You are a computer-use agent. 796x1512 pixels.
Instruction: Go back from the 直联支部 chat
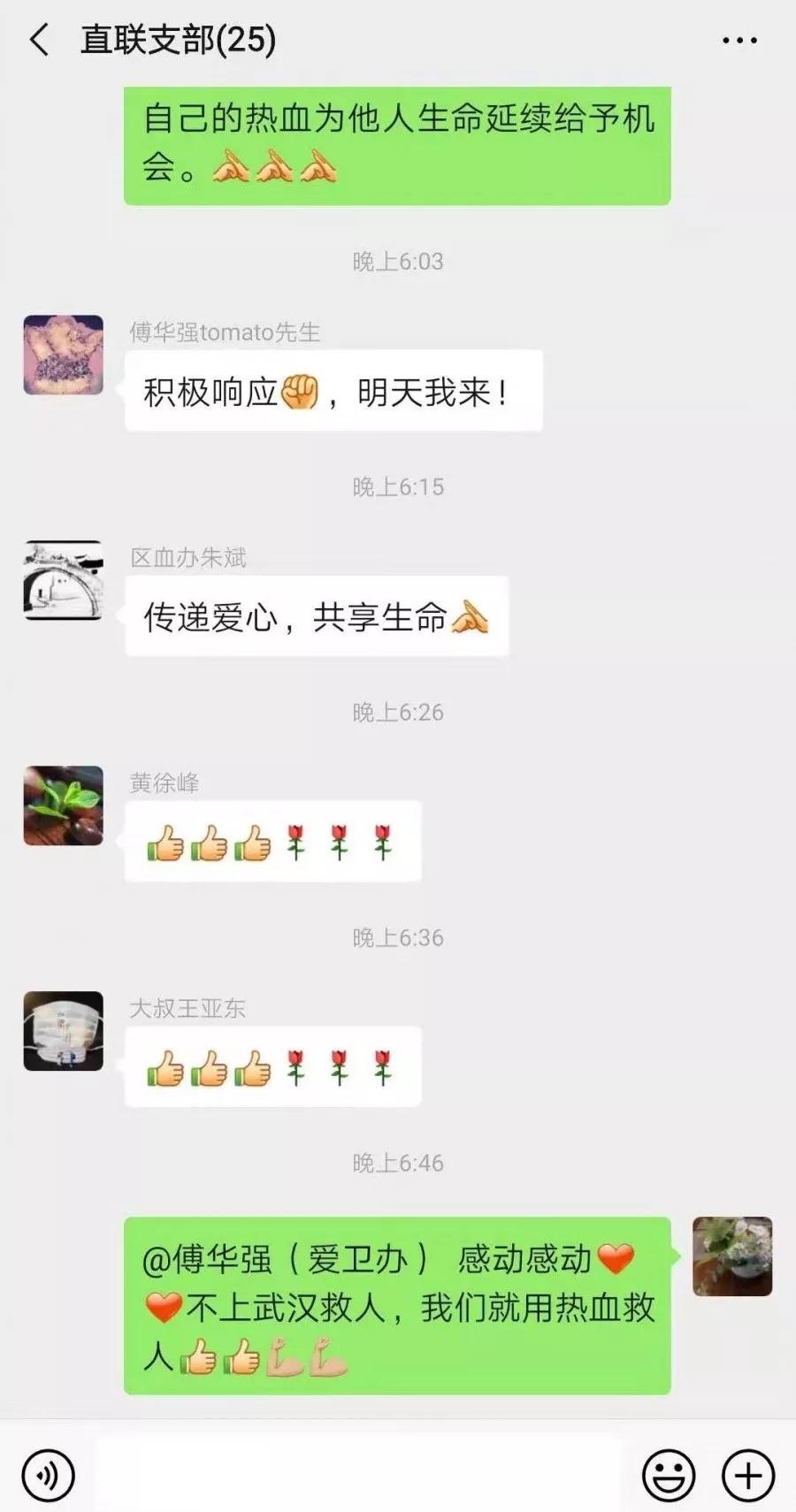[x=40, y=41]
